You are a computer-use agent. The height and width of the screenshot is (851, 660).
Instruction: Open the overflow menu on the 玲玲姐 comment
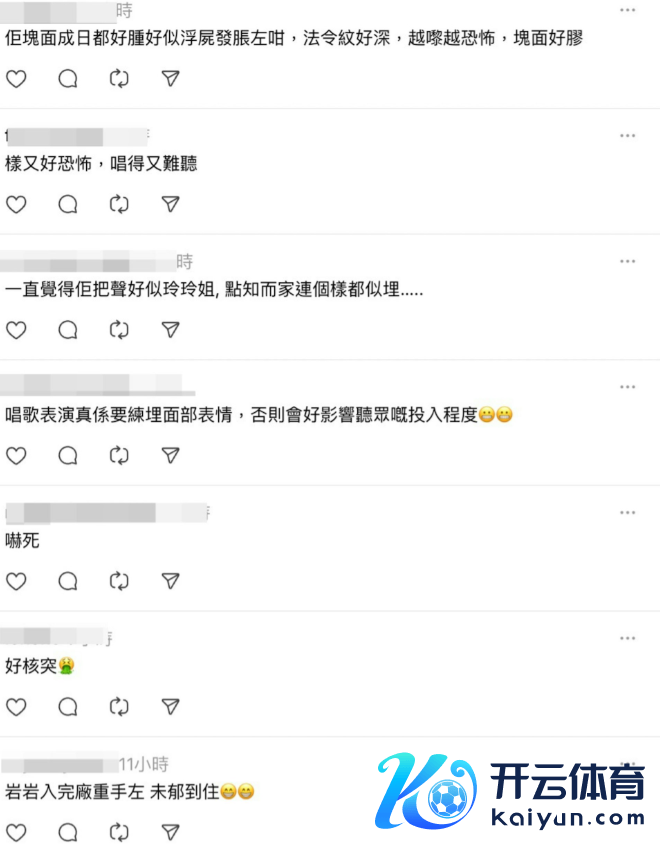[x=627, y=262]
